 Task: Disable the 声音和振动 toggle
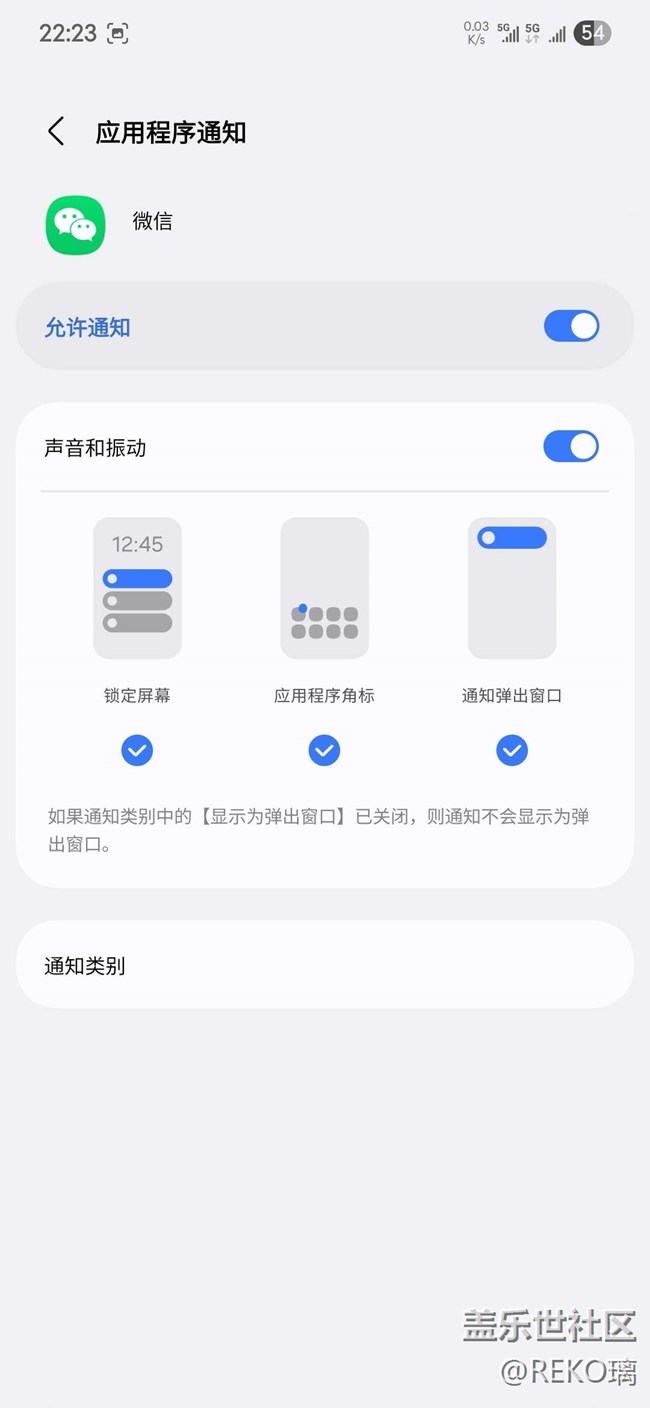click(571, 447)
